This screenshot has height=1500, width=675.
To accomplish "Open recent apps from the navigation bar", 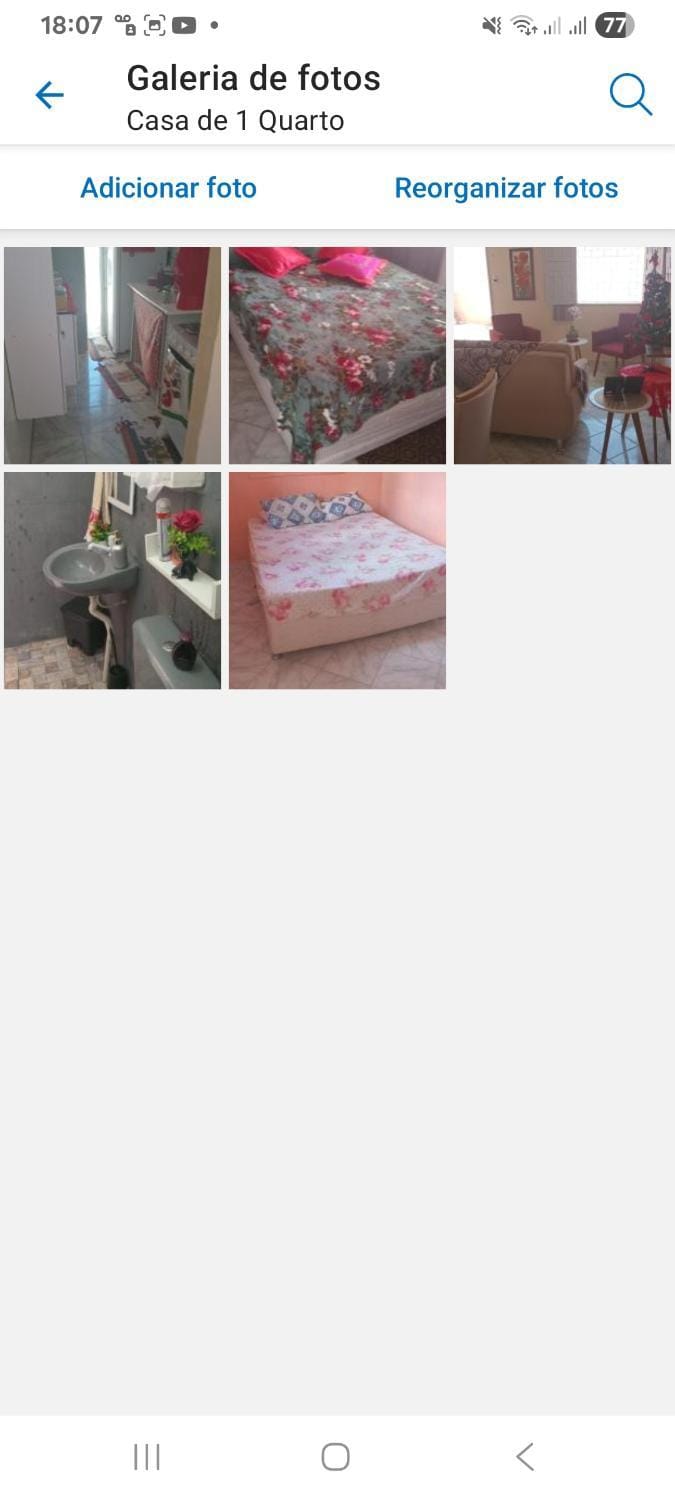I will [147, 1457].
